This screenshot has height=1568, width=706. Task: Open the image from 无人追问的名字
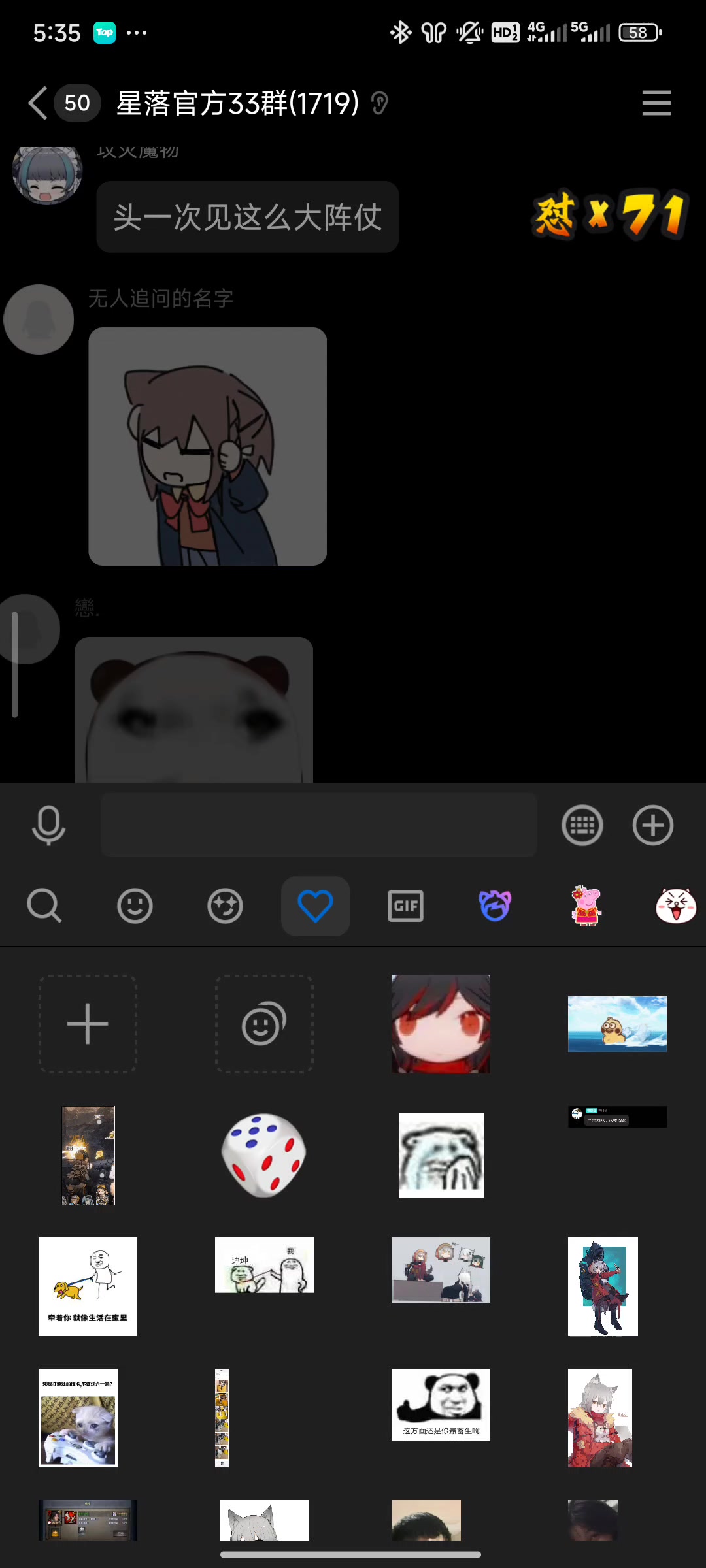(207, 446)
